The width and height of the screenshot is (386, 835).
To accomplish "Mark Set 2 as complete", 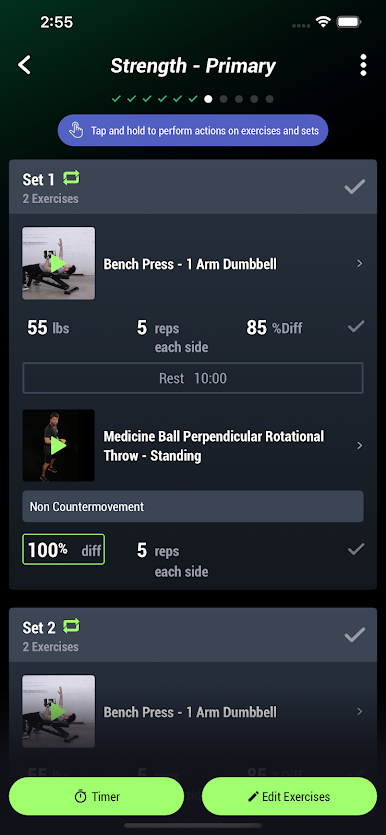I will point(355,635).
